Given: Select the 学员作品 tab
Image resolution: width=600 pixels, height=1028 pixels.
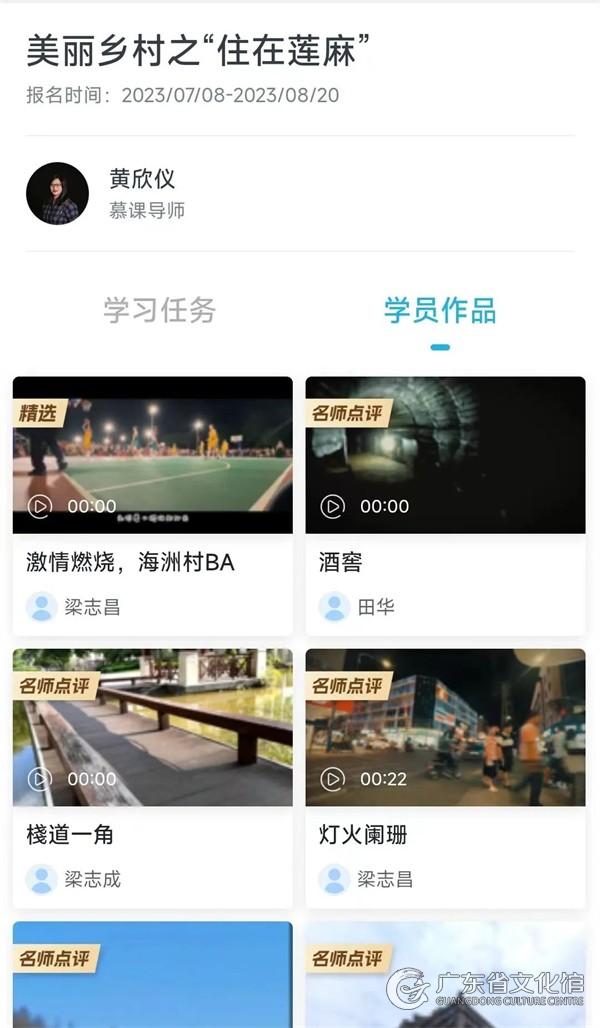Looking at the screenshot, I should 439,310.
